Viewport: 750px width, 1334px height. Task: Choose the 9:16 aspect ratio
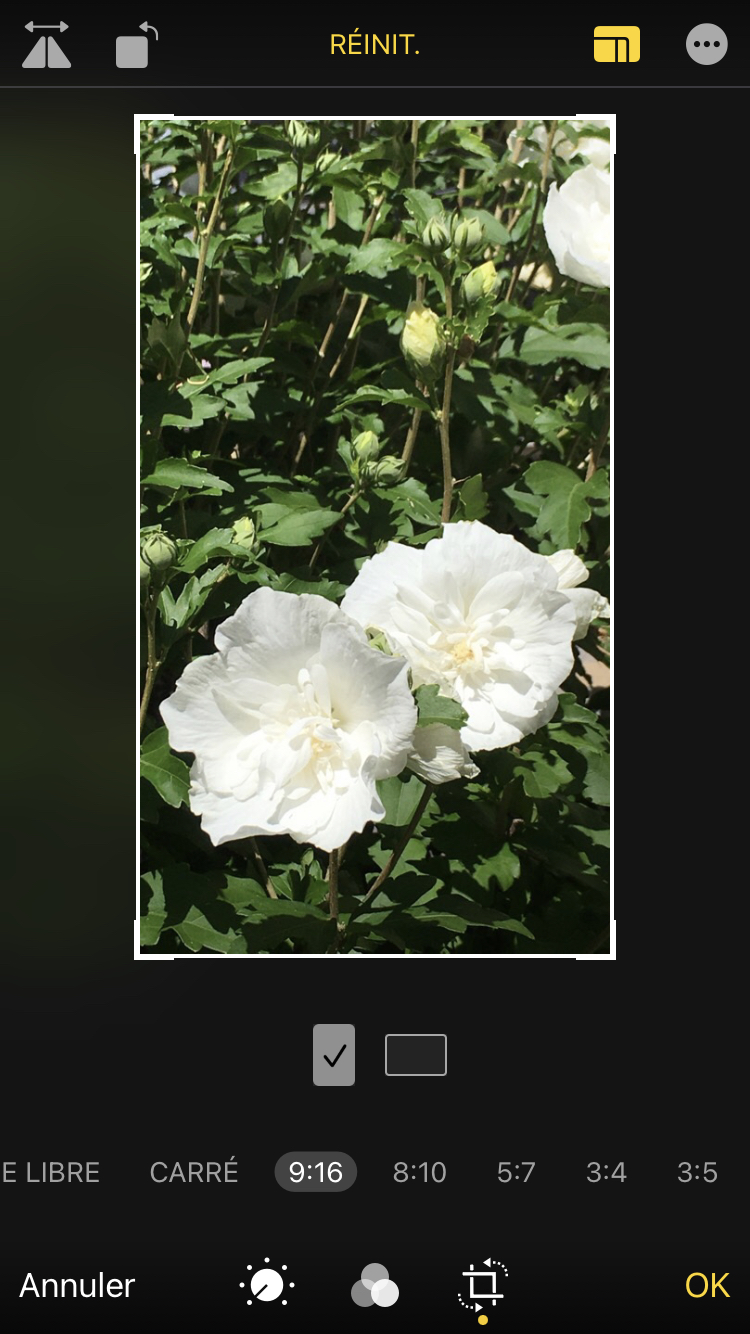pos(316,1172)
